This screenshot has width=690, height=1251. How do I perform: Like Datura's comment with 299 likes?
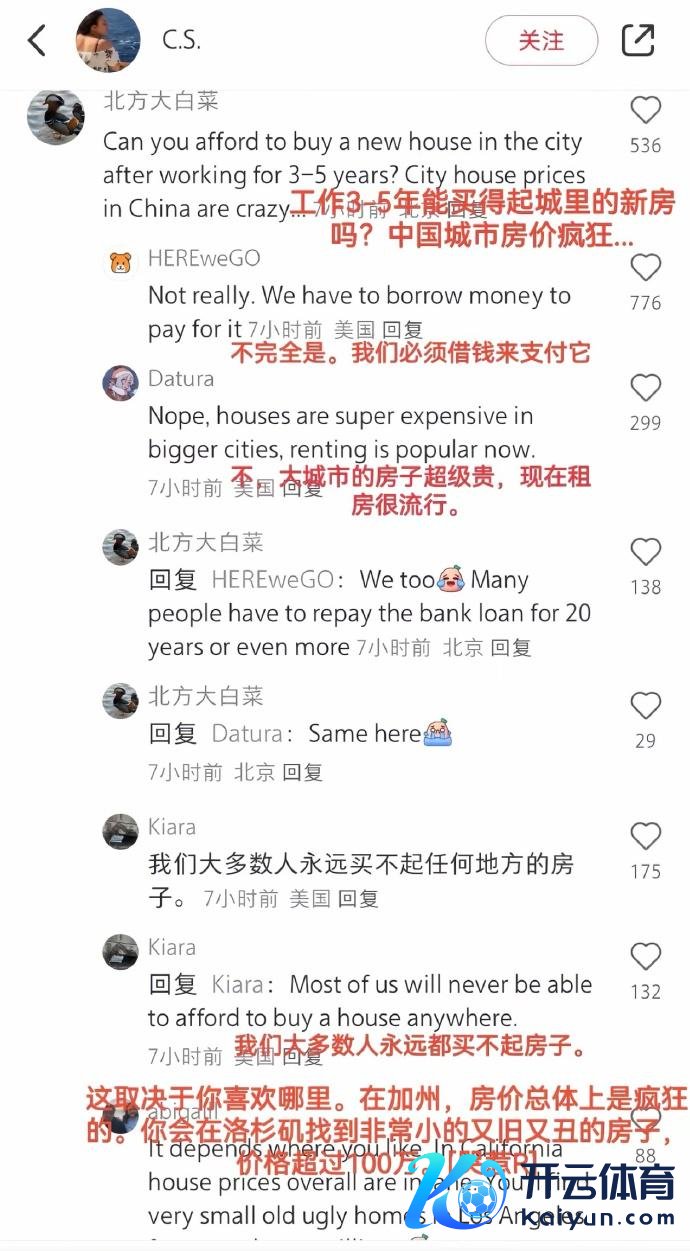click(646, 388)
